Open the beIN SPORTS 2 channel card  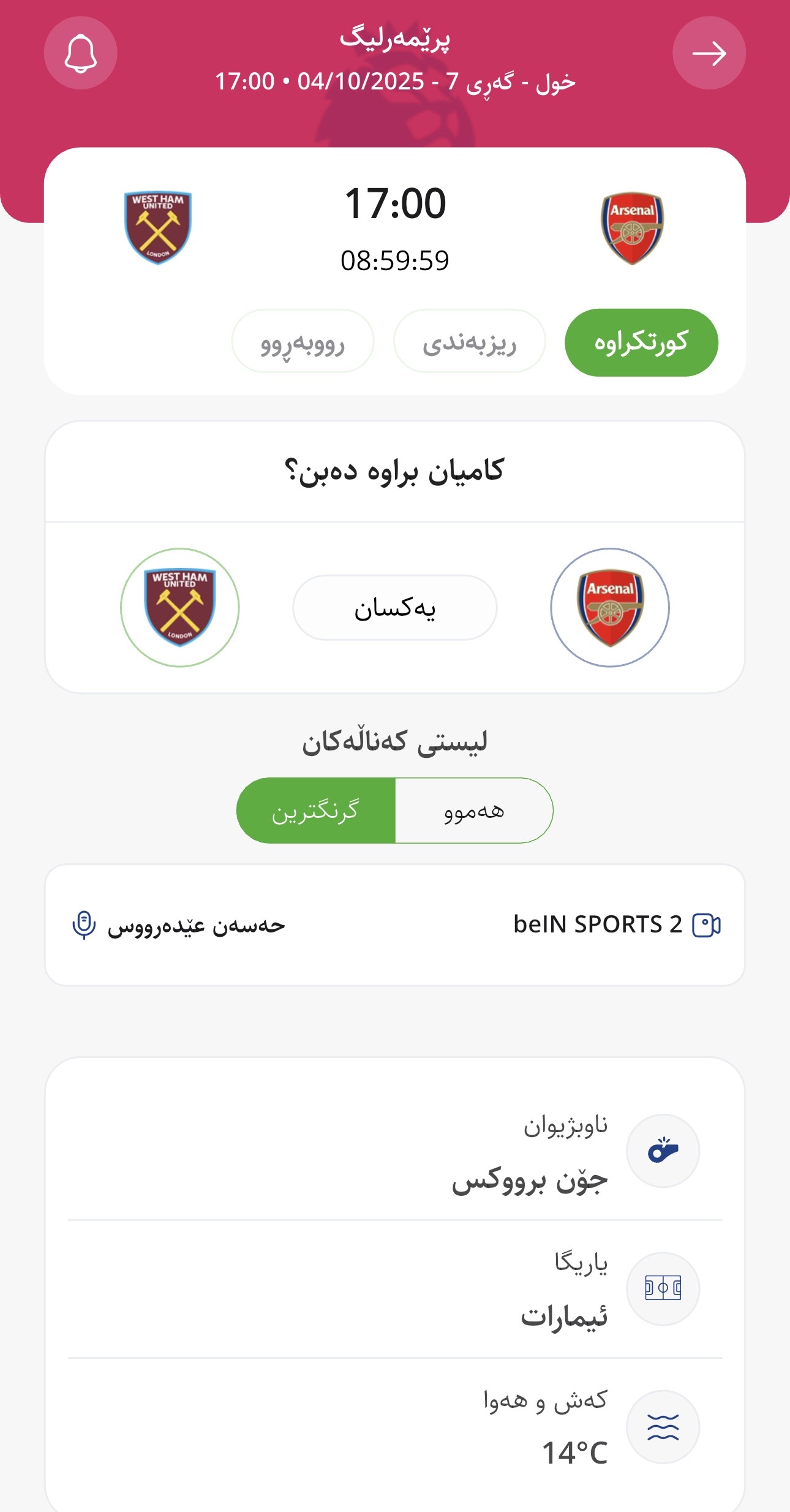tap(394, 924)
